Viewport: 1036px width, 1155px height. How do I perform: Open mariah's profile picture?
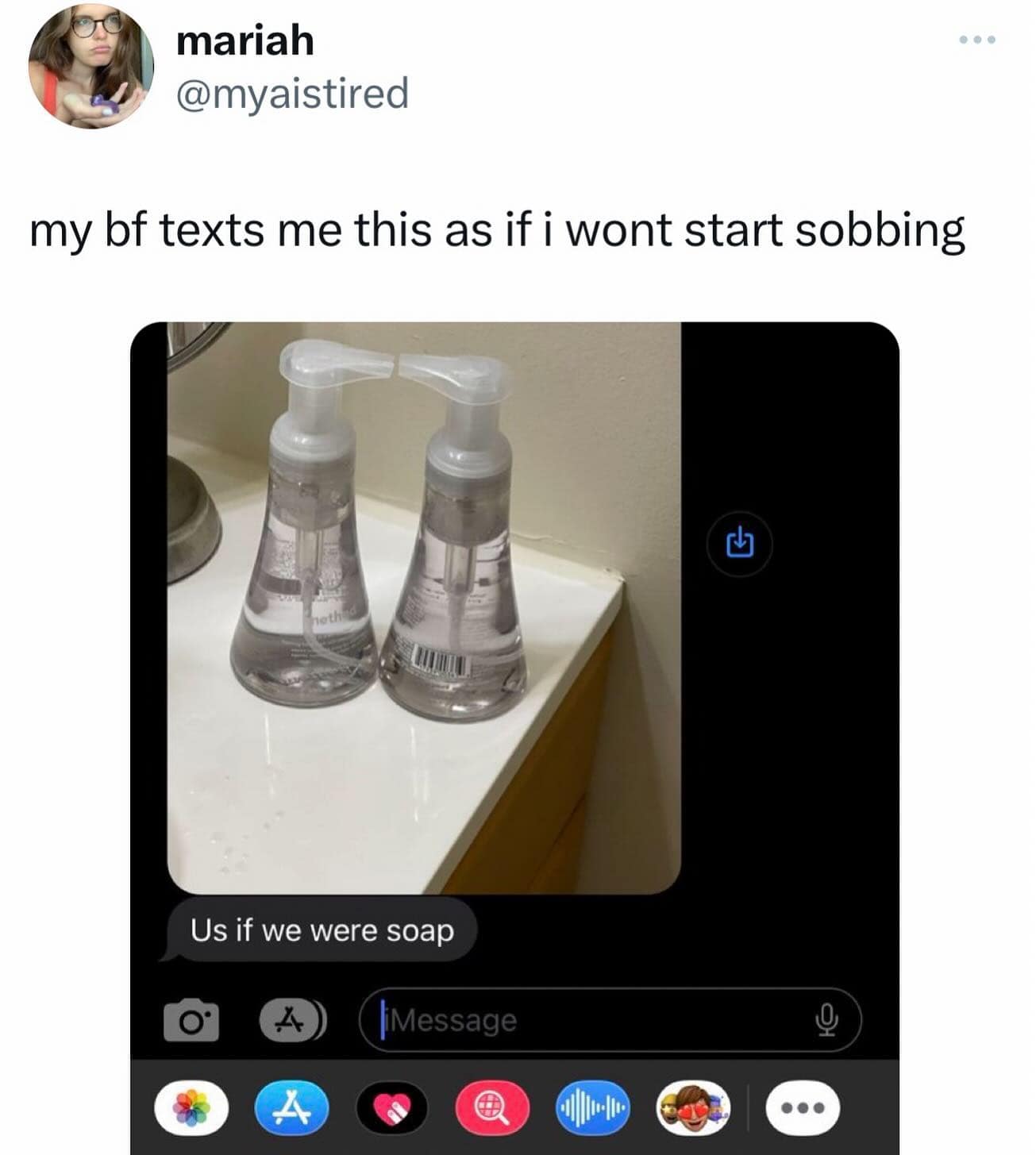point(90,65)
